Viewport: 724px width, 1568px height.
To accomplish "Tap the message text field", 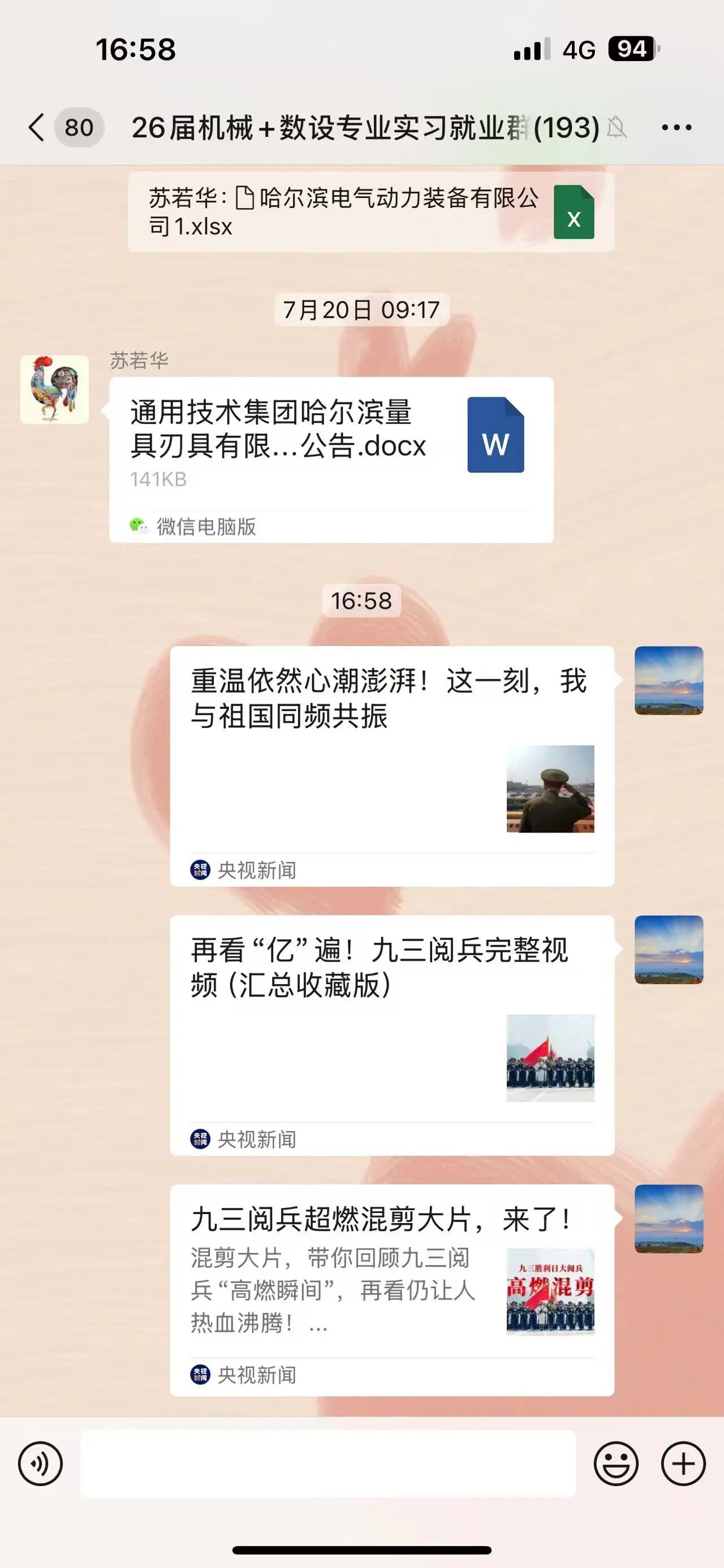I will pos(327,1464).
